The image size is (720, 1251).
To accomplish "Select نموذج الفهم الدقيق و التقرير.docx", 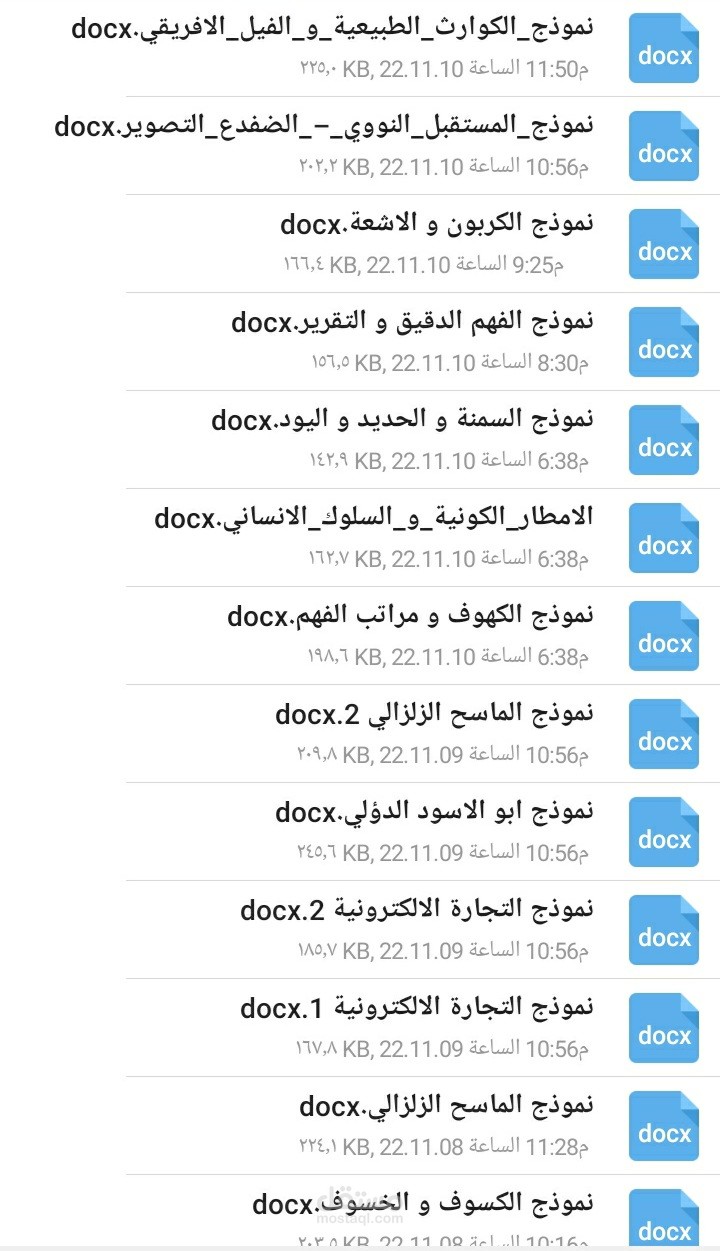I will 360,342.
